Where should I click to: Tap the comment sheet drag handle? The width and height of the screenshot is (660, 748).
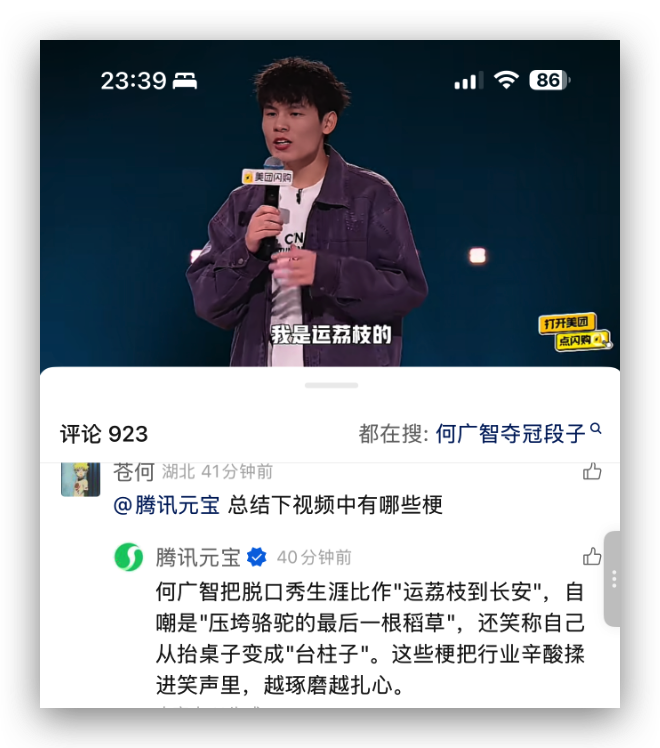click(331, 385)
